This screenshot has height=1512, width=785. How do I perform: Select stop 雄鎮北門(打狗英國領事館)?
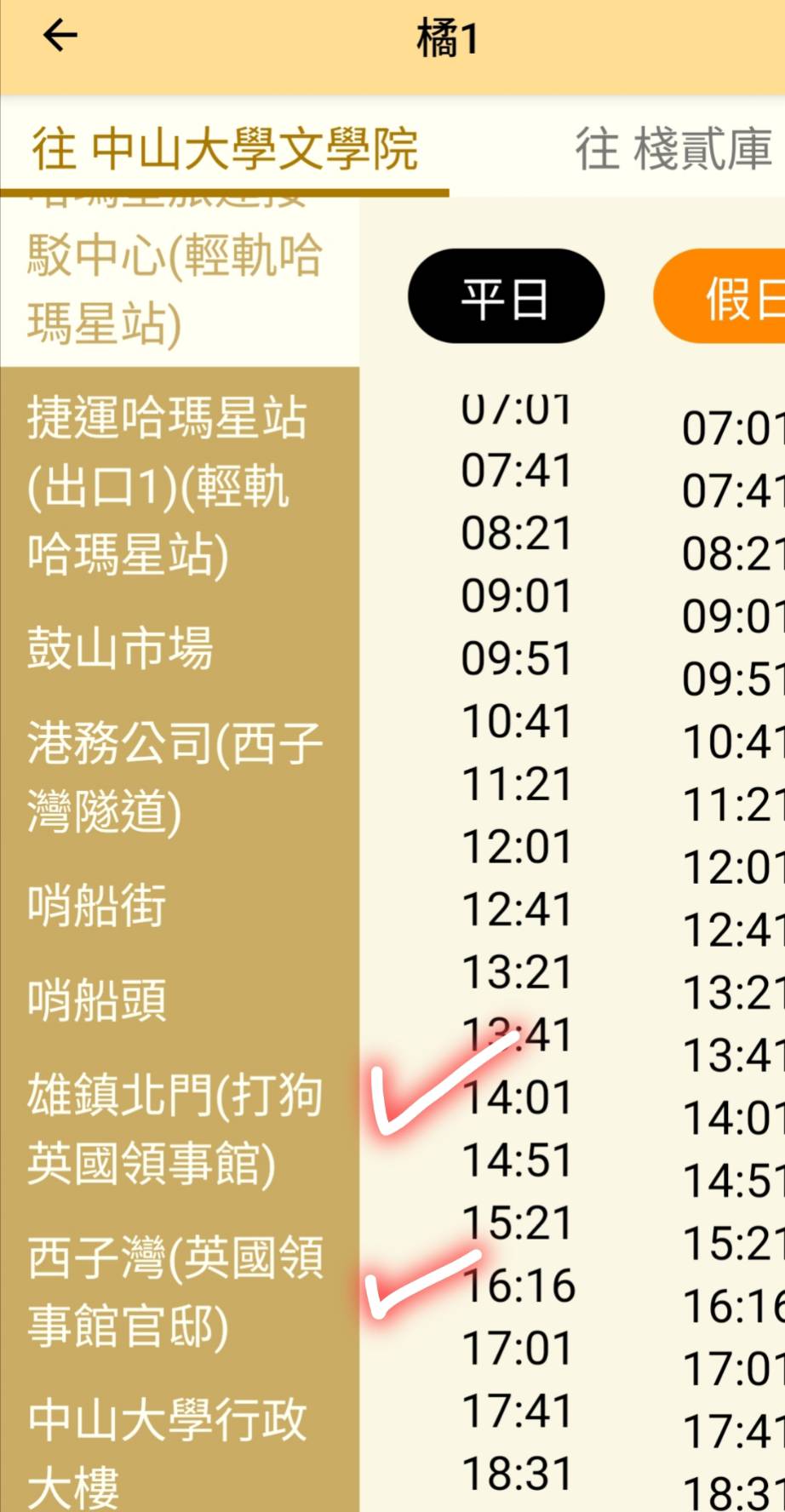[180, 1129]
